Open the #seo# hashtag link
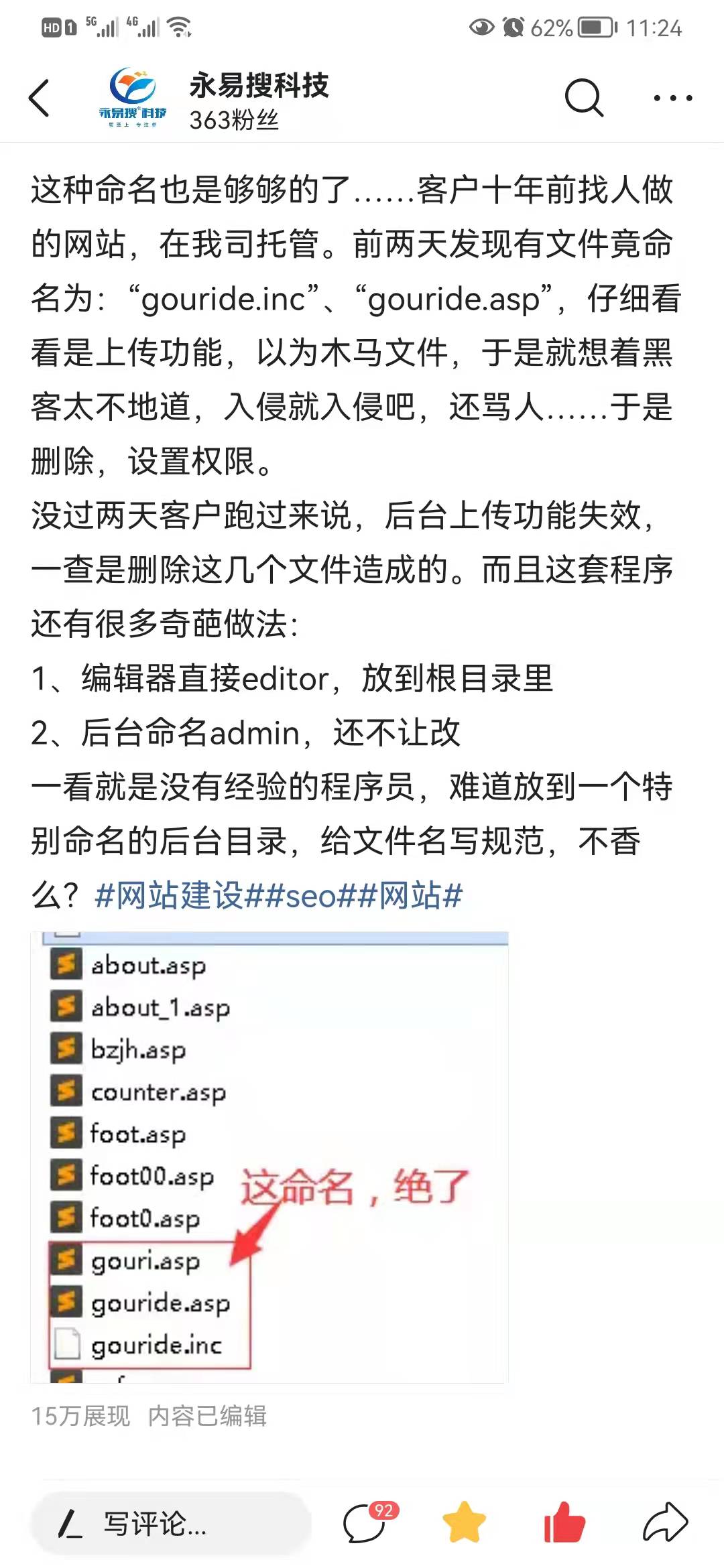The image size is (724, 1568). point(310,895)
